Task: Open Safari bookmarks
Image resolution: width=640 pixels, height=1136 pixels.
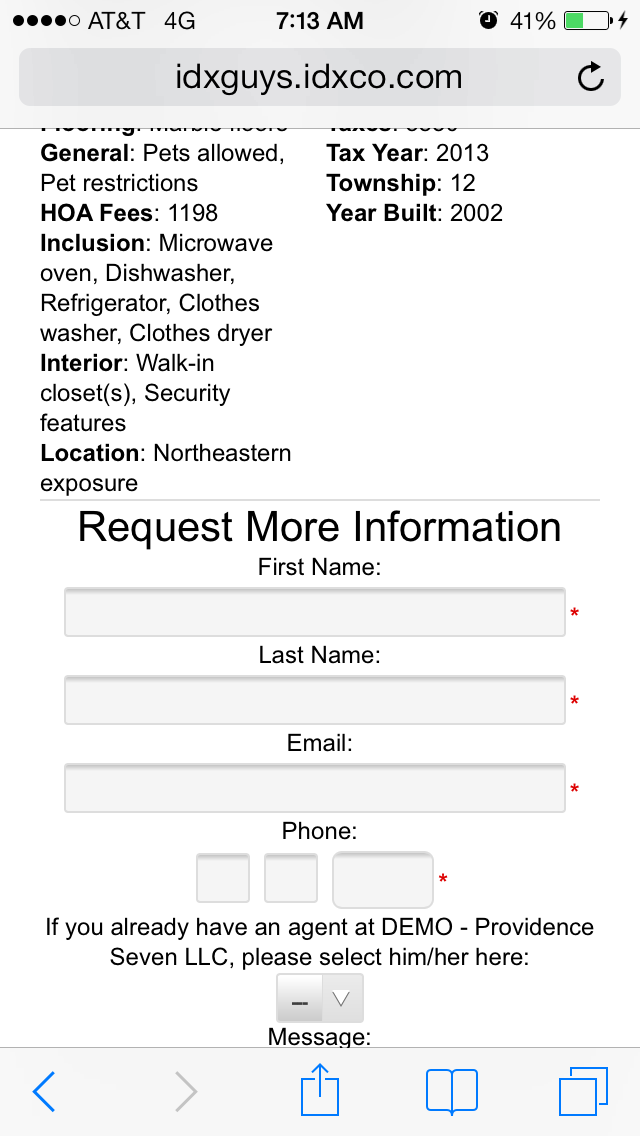Action: point(452,1091)
